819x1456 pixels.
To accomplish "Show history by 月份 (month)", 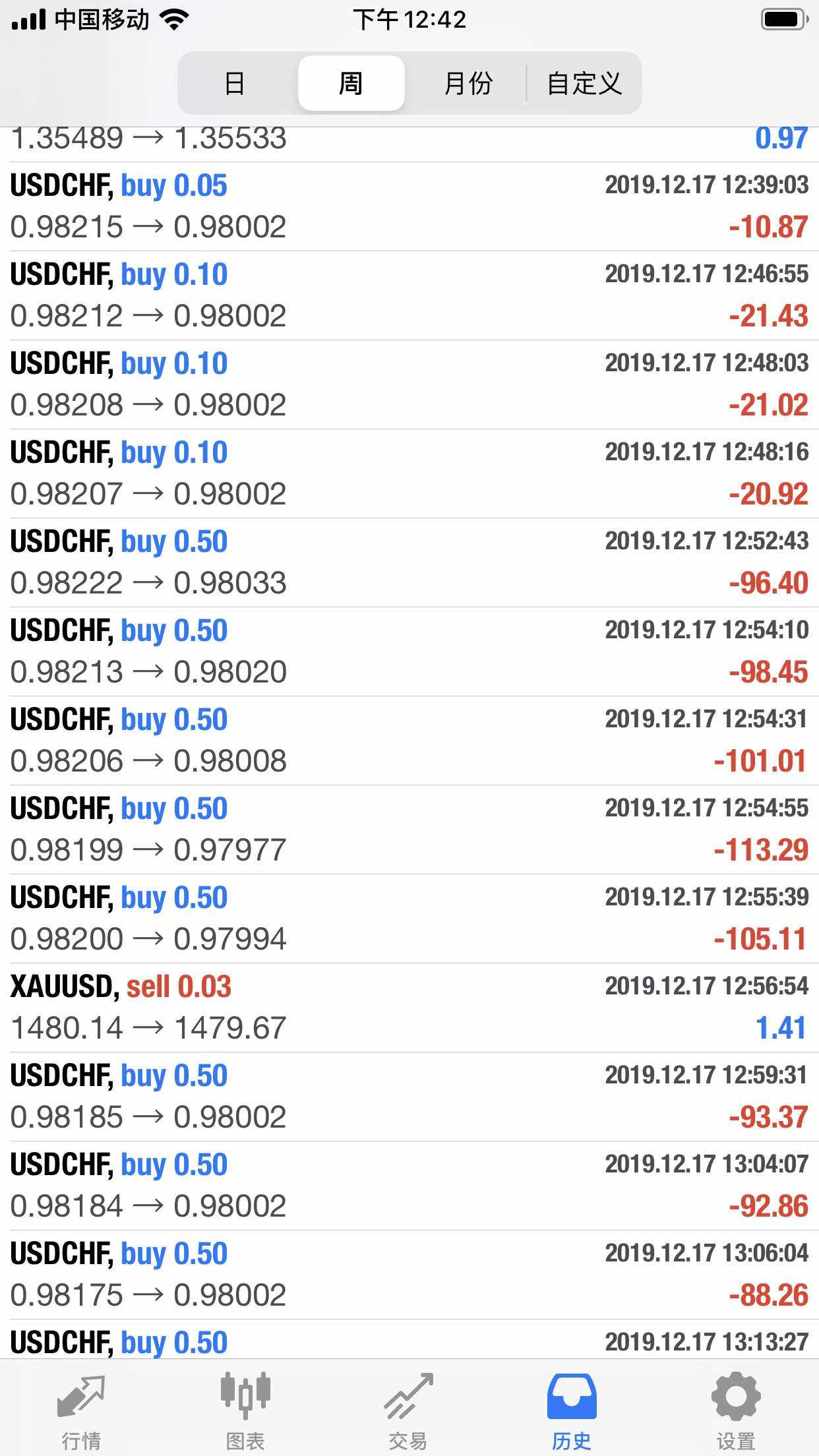I will [468, 84].
